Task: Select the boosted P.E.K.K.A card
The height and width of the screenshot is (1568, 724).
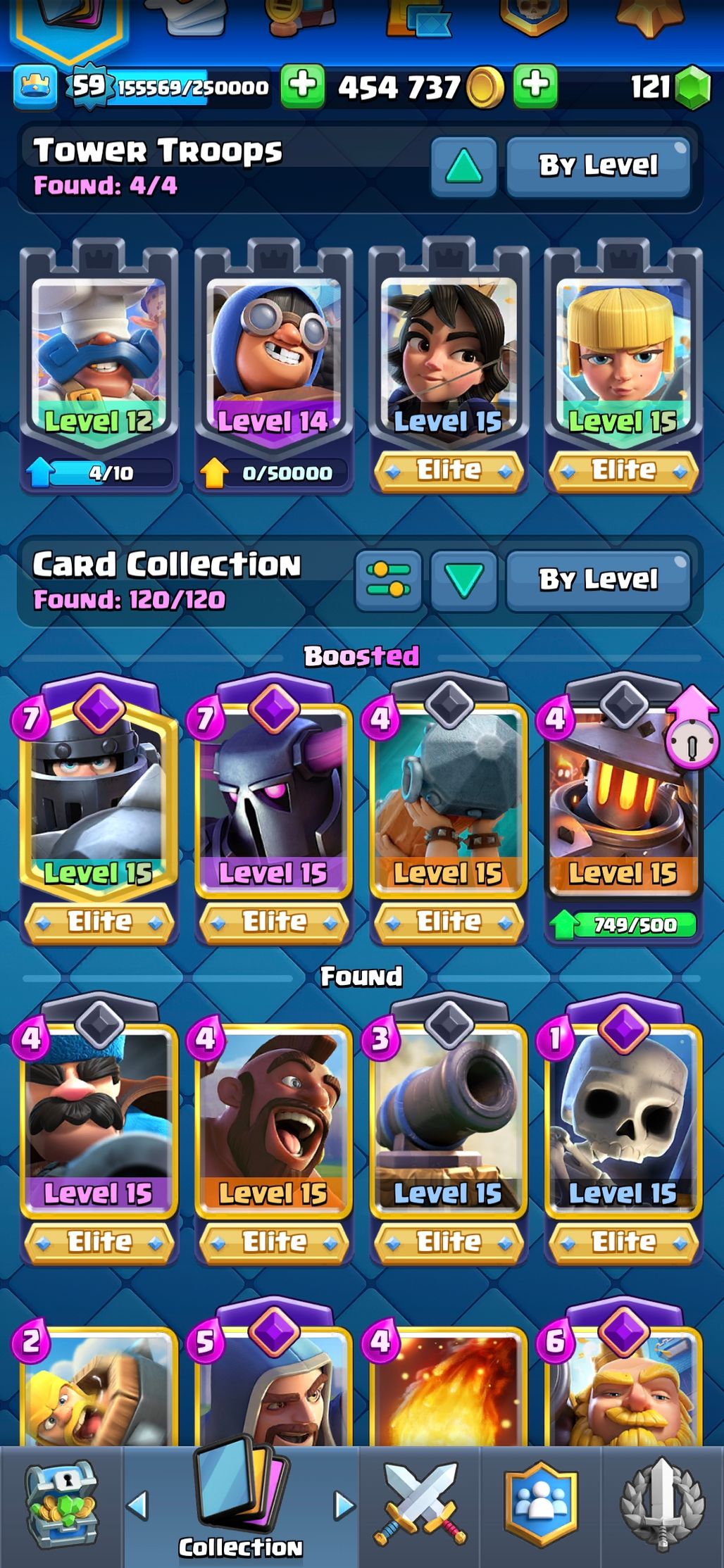Action: (x=273, y=808)
